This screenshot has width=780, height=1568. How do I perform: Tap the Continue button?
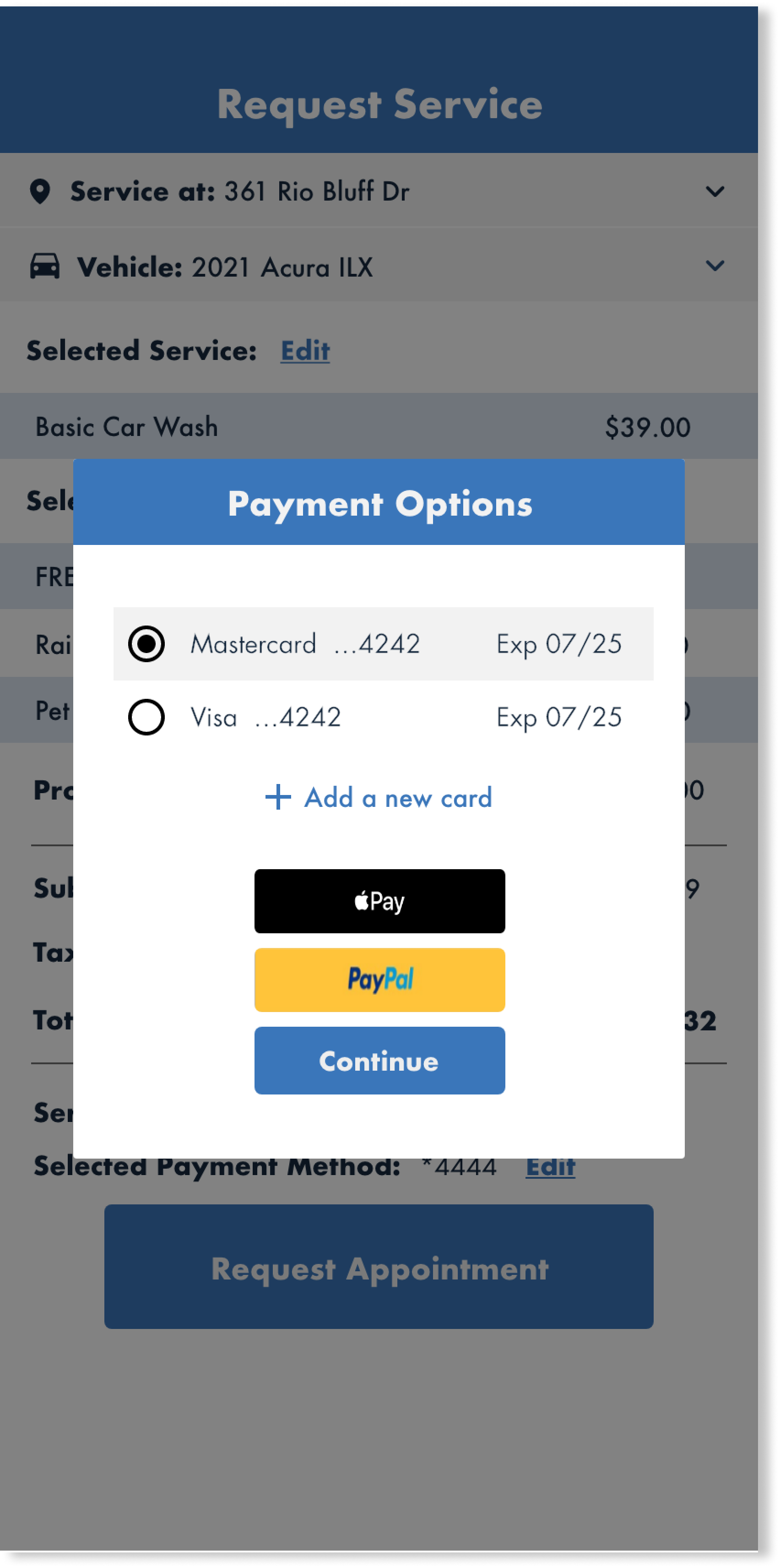(379, 1060)
